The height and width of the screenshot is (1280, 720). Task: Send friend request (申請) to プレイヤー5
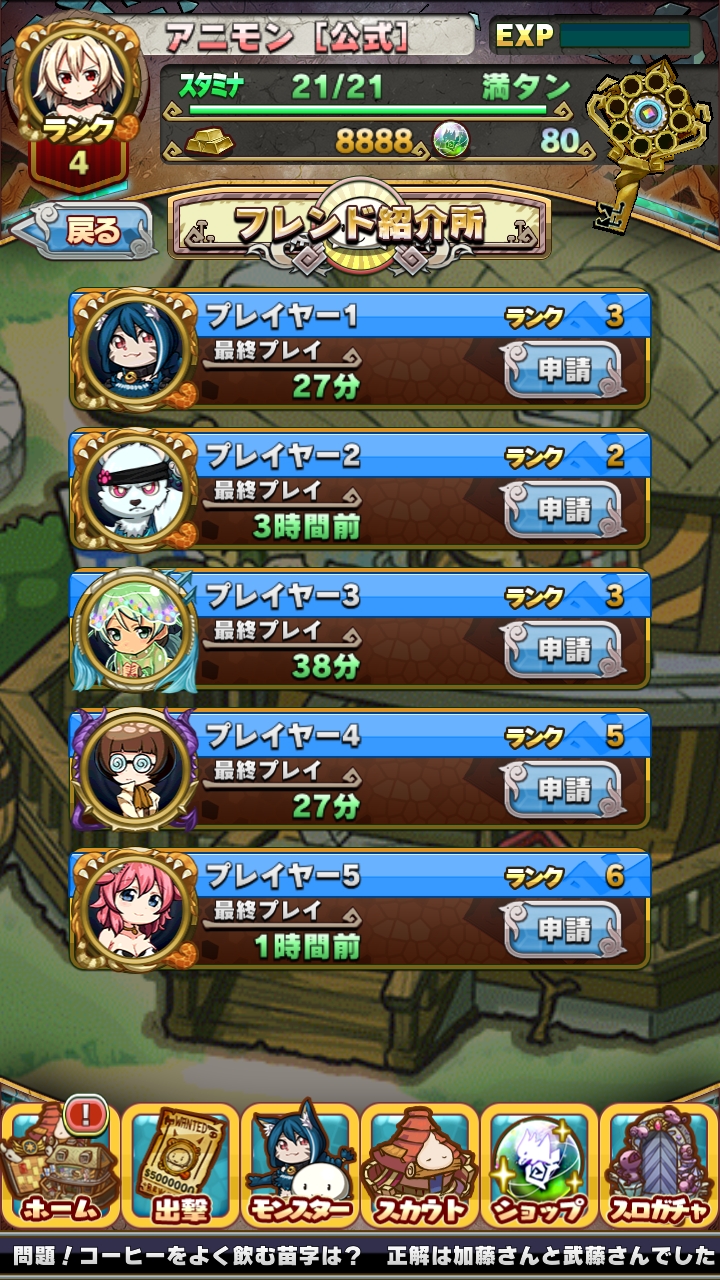pyautogui.click(x=563, y=931)
